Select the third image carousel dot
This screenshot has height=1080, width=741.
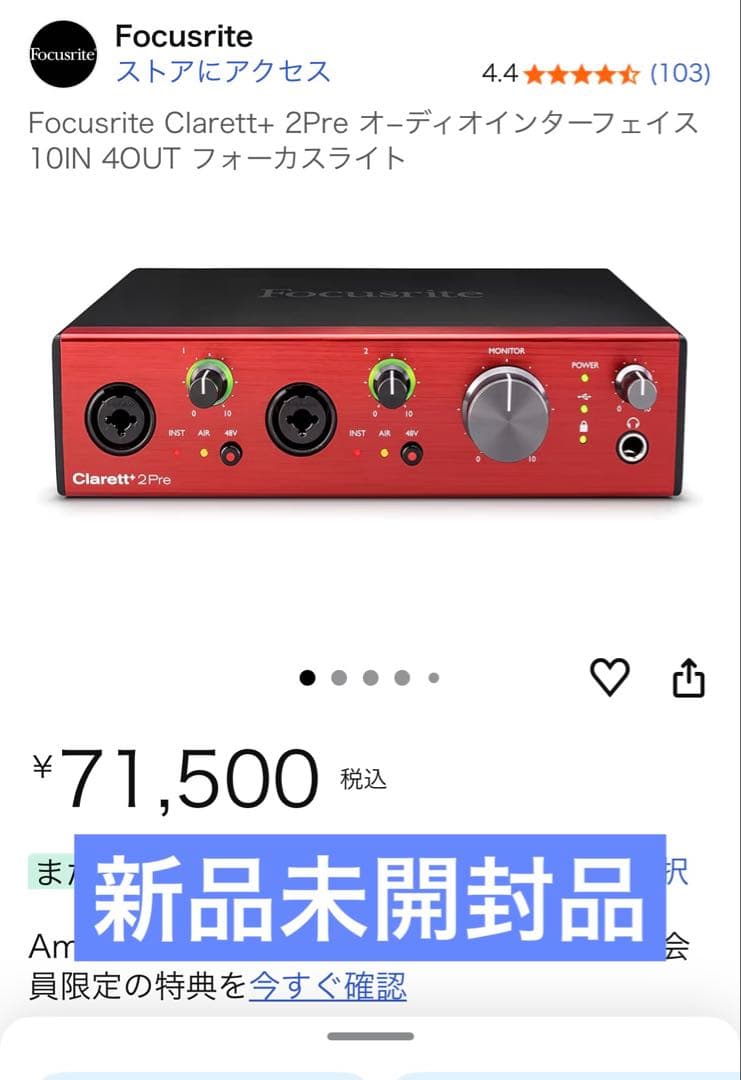pos(367,676)
